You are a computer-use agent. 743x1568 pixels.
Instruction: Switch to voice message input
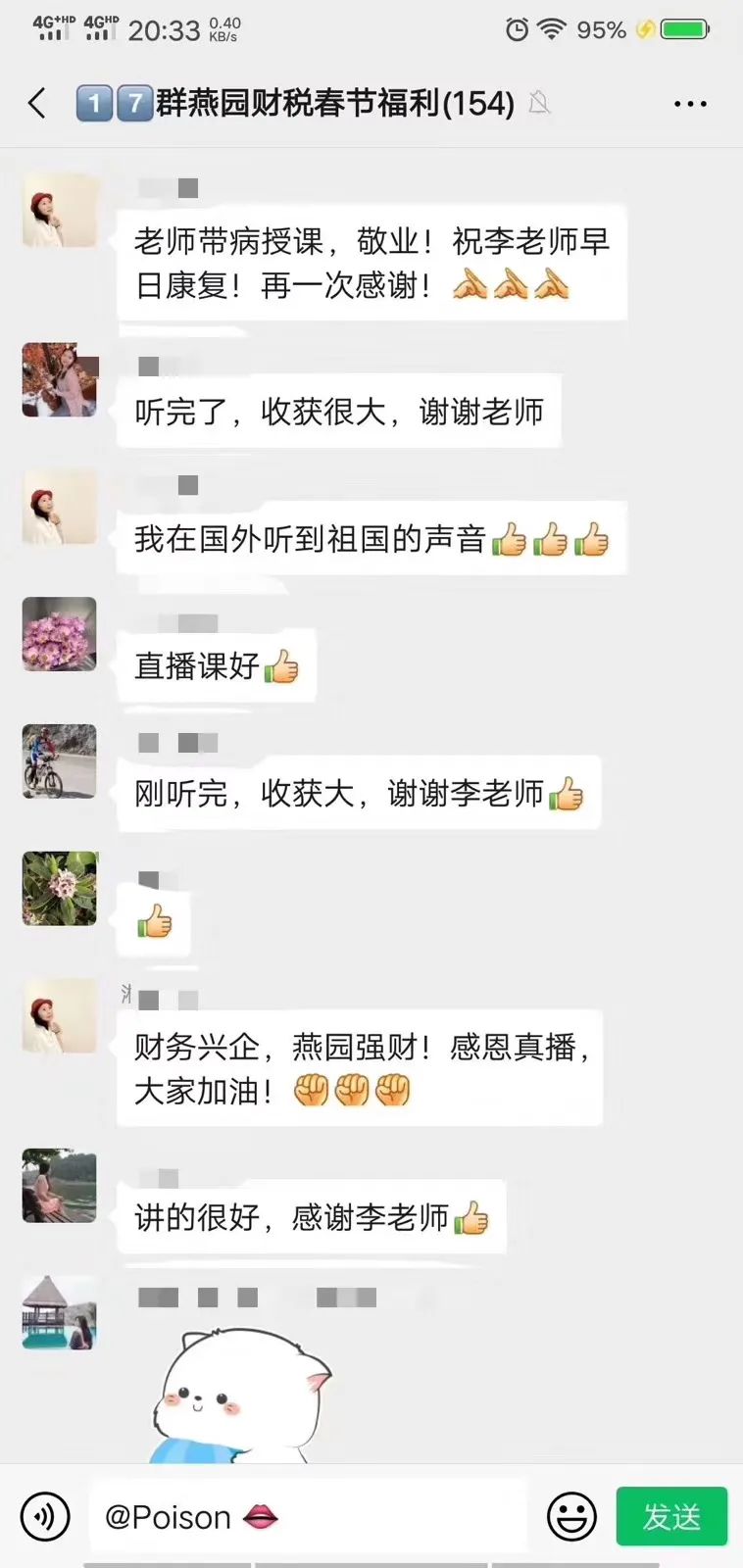pyautogui.click(x=45, y=1516)
